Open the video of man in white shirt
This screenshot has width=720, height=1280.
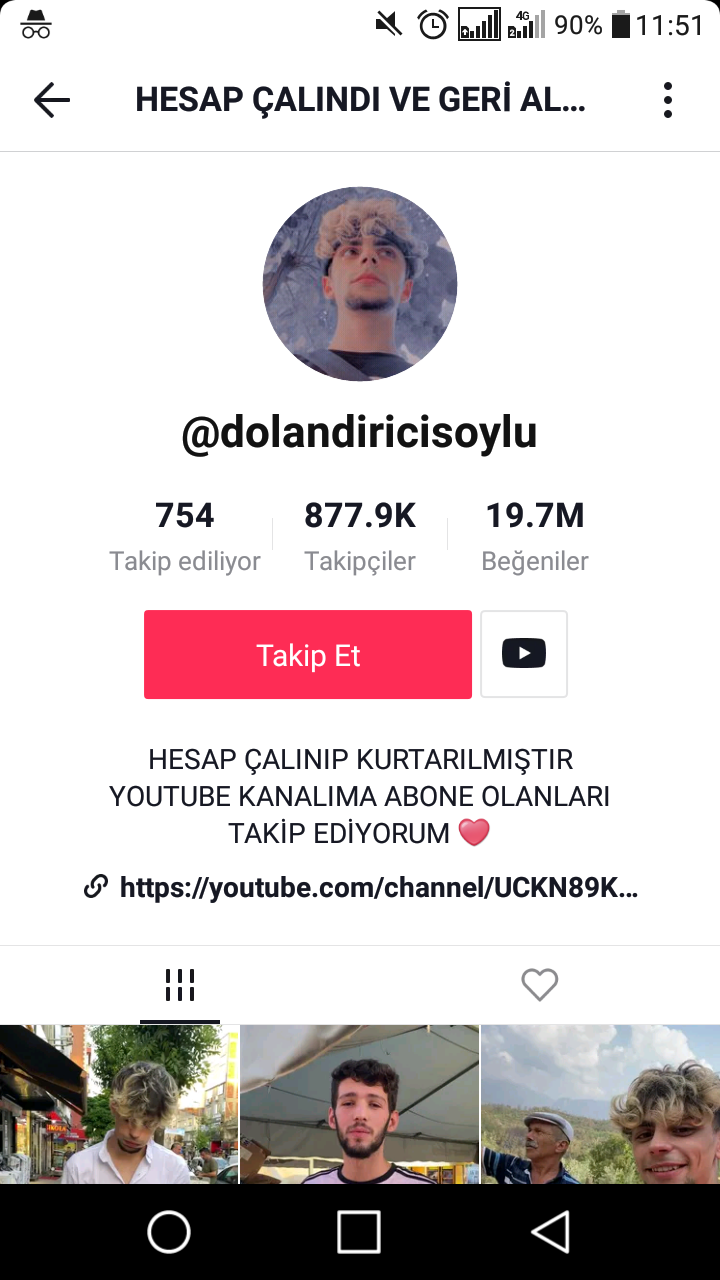119,1105
